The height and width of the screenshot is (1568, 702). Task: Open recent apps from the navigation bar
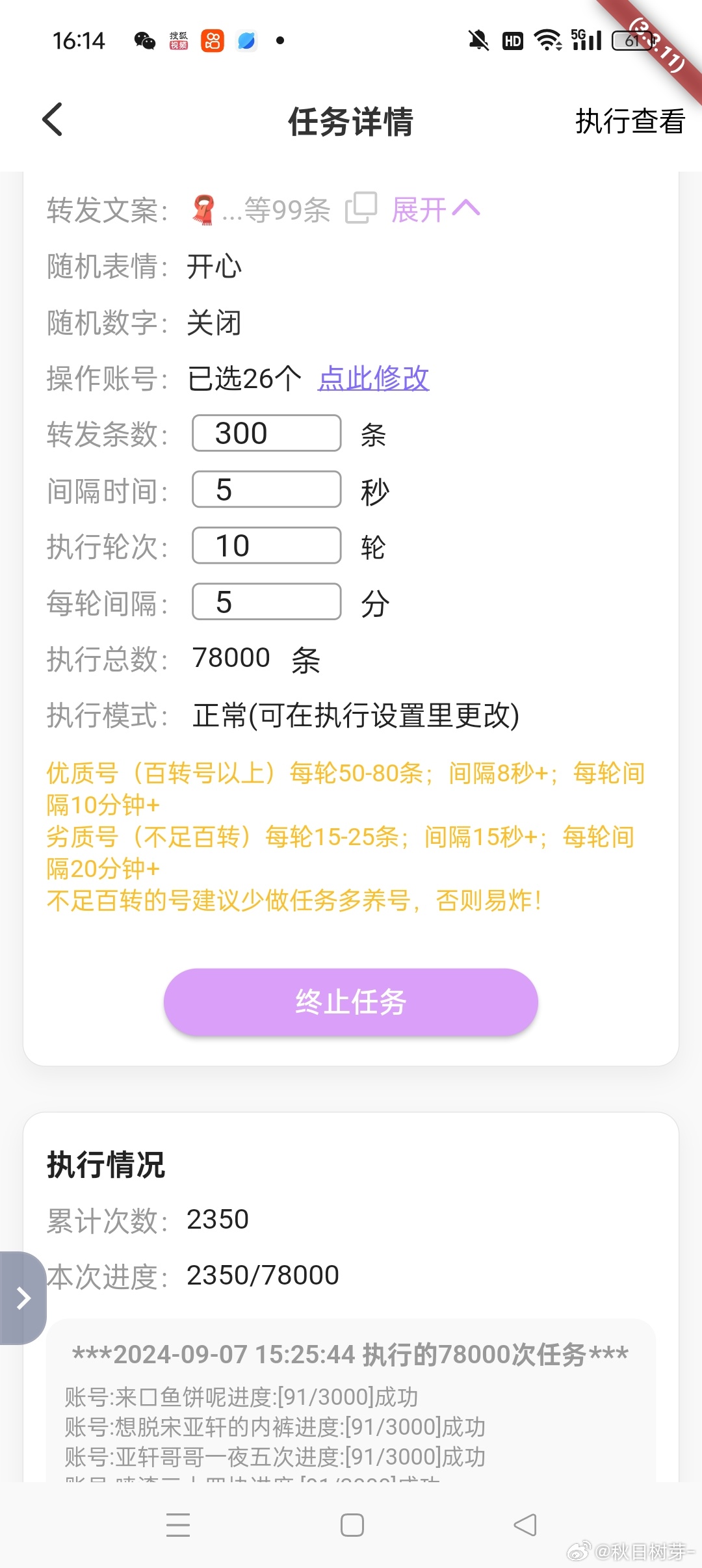pos(178,1525)
